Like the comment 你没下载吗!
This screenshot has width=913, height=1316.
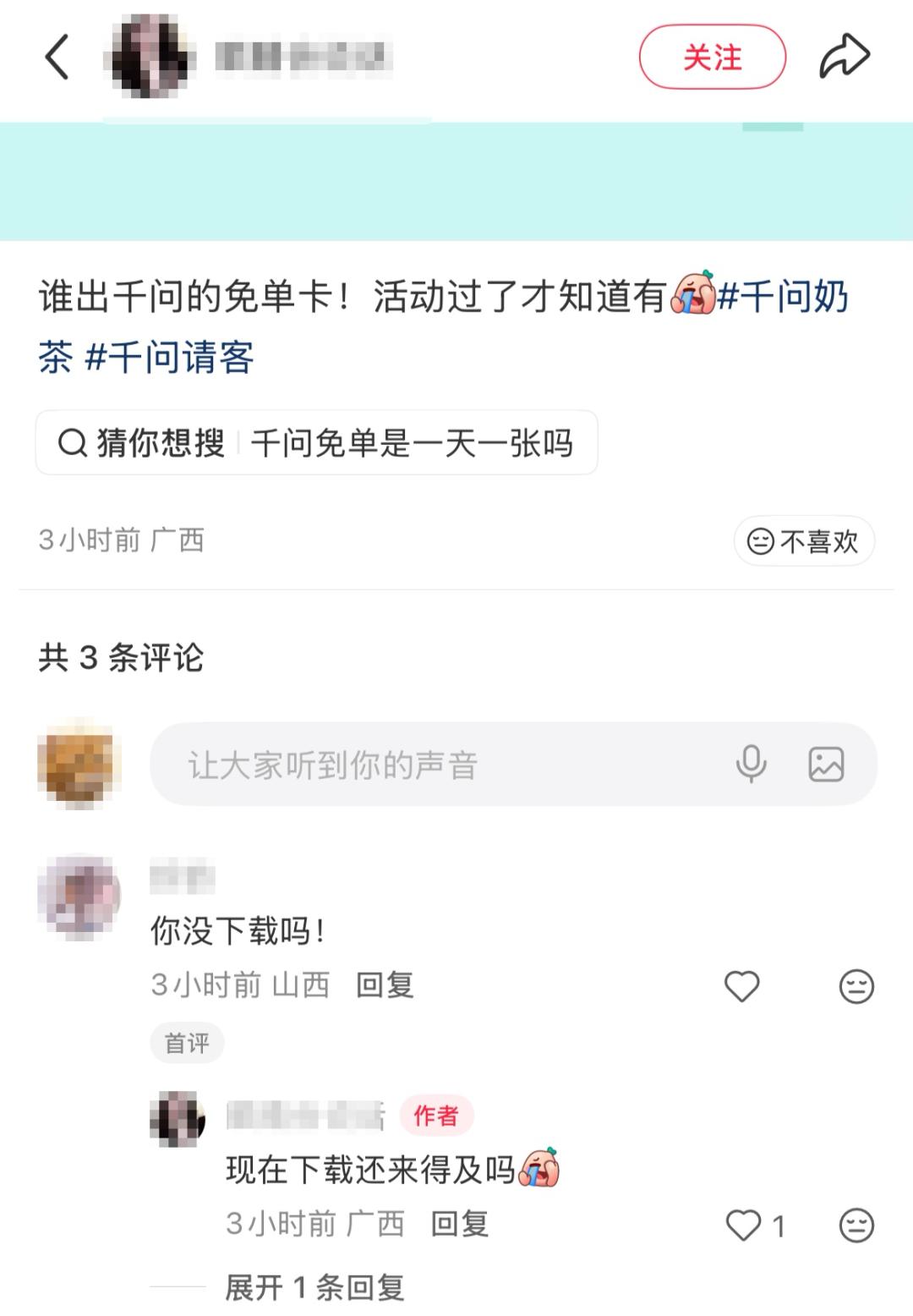pos(742,986)
